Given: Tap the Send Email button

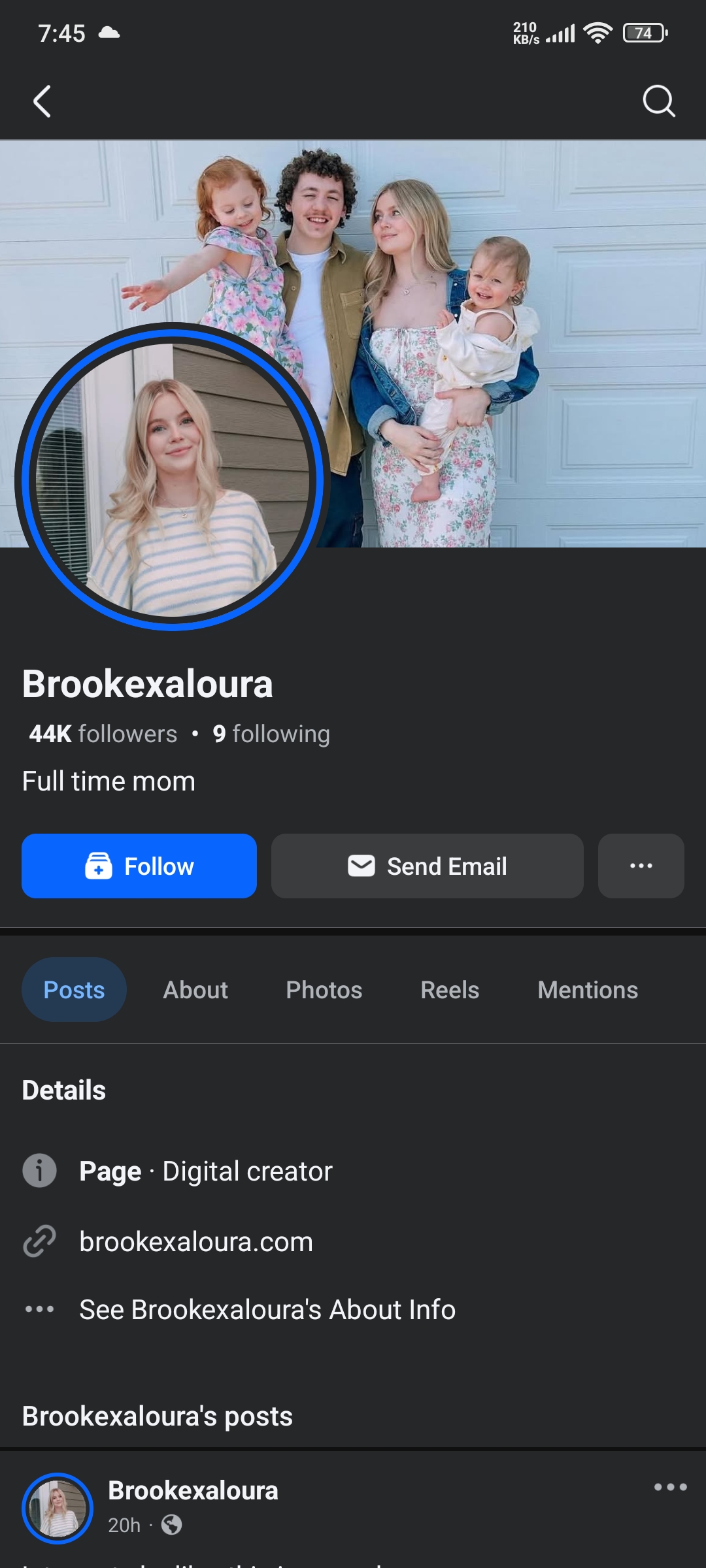Looking at the screenshot, I should pyautogui.click(x=427, y=866).
